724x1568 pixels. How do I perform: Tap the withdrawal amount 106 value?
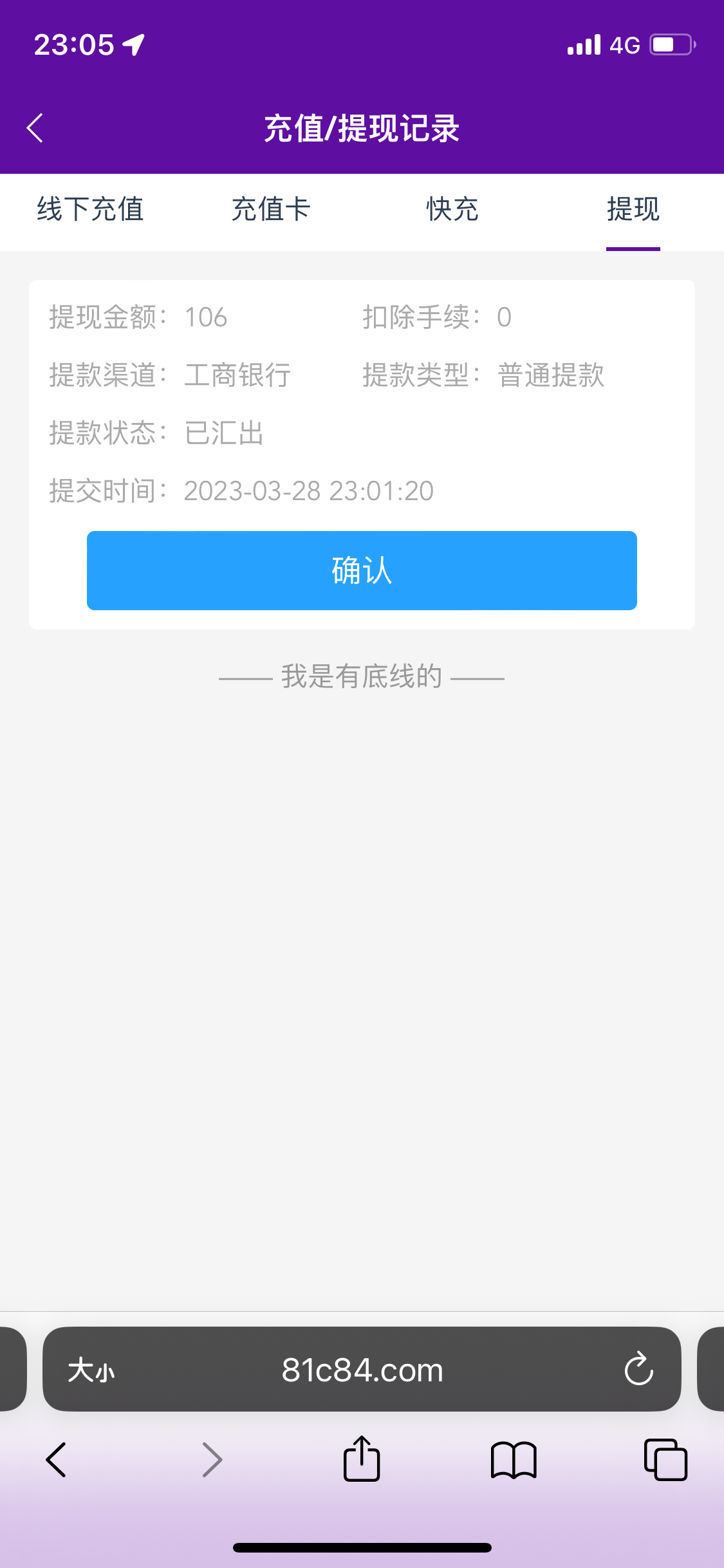[206, 317]
